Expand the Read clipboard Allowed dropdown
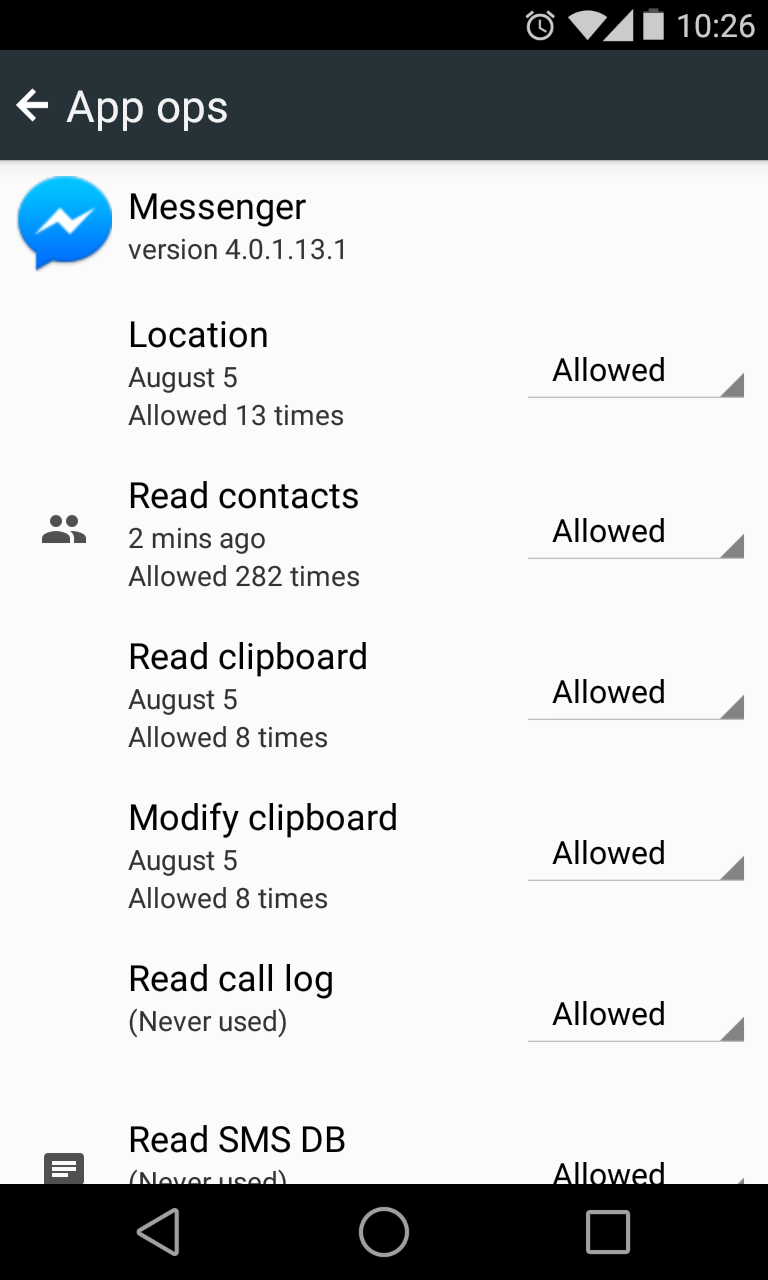This screenshot has height=1280, width=768. (636, 693)
